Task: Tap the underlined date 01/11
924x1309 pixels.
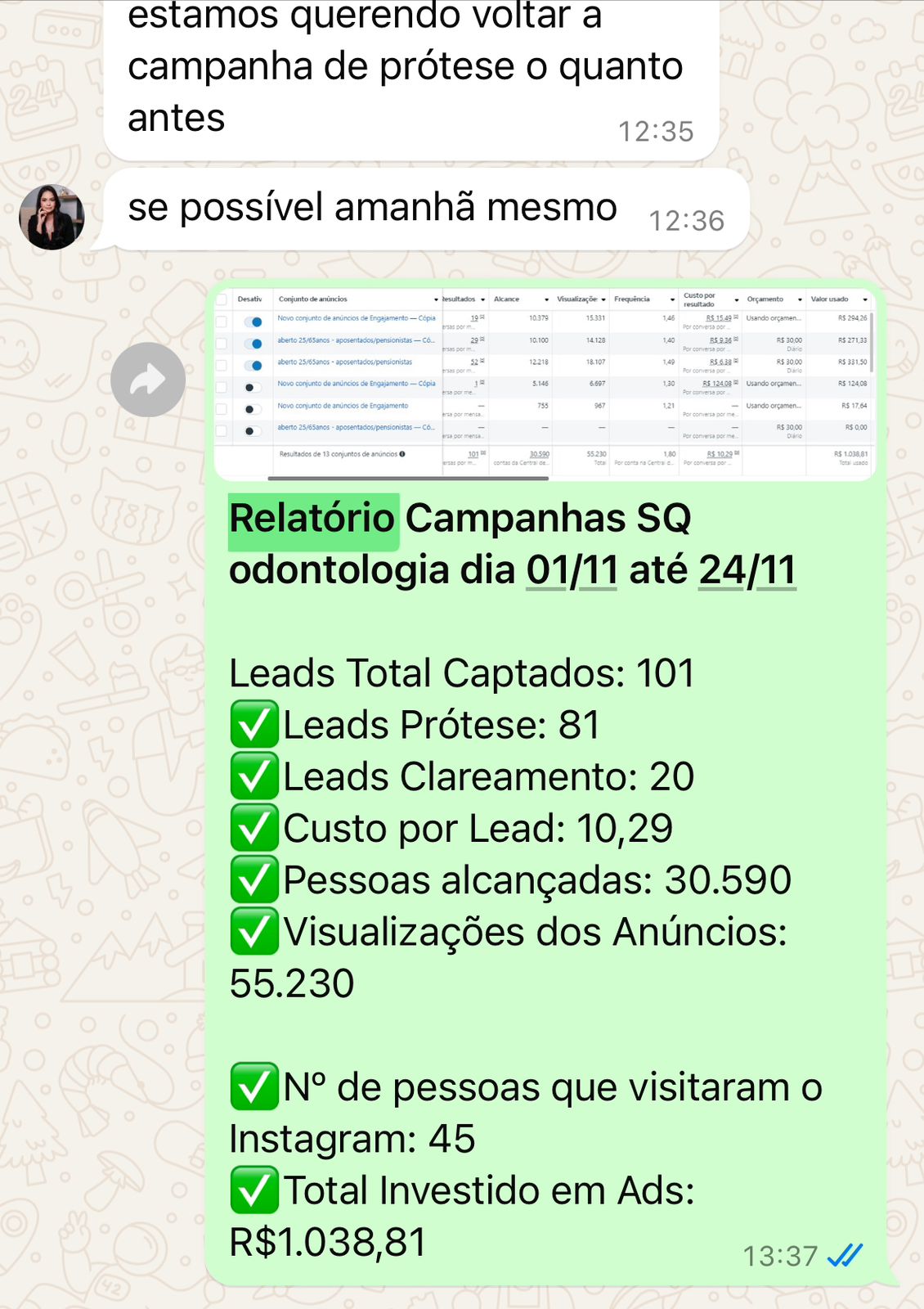Action: [x=572, y=570]
